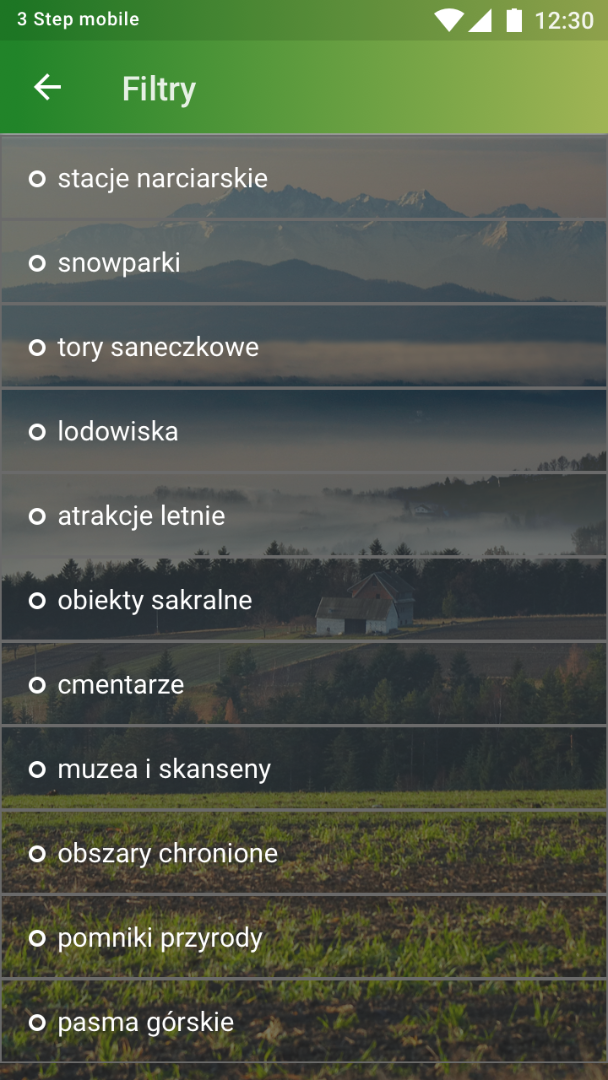Viewport: 608px width, 1080px height.
Task: Enable the obszary chronione filter
Action: (167, 854)
